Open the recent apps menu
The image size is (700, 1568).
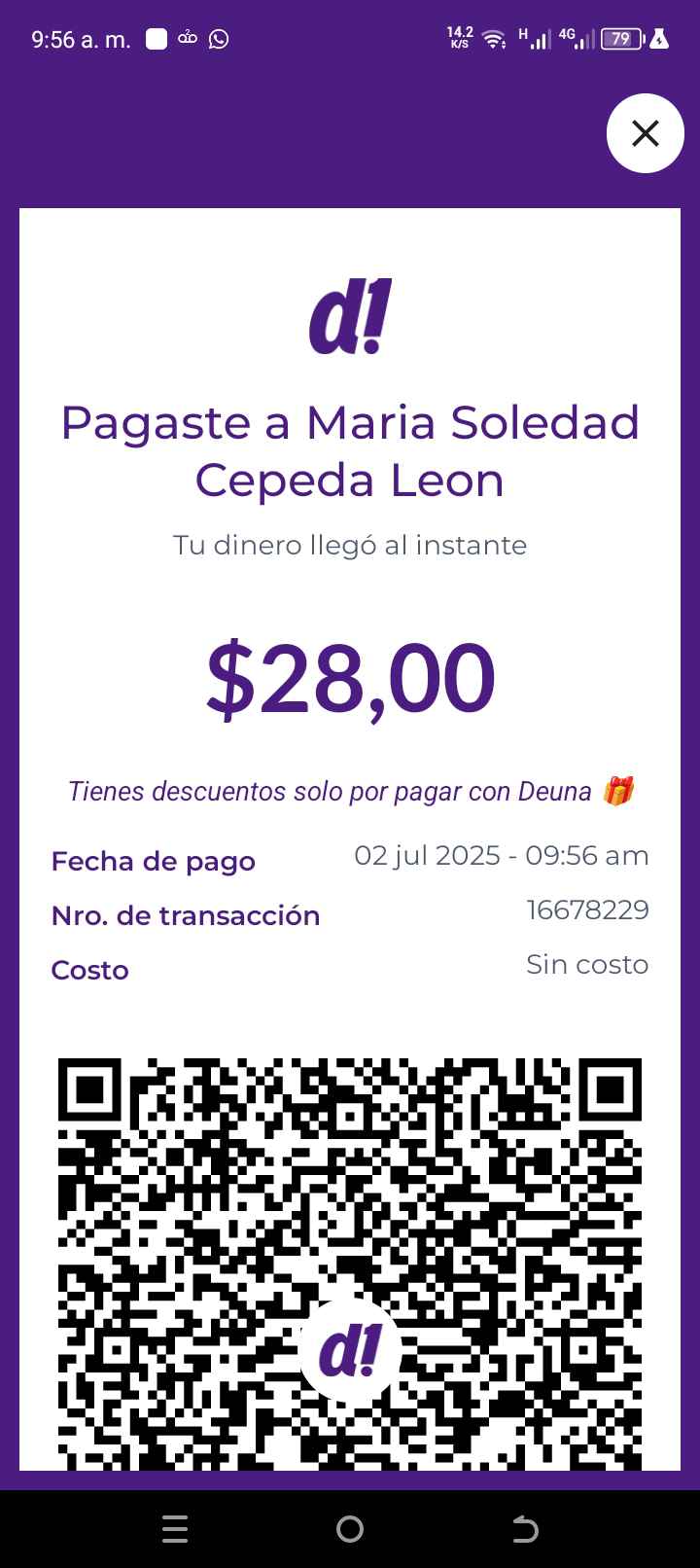tap(175, 1529)
